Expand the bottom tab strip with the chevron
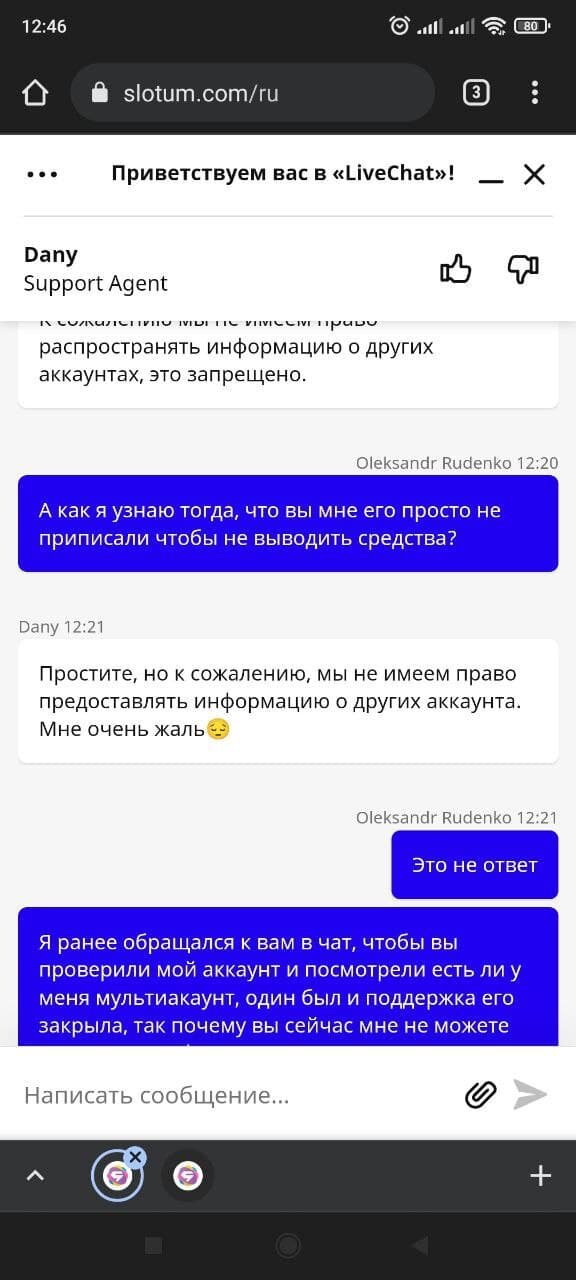The image size is (576, 1280). pos(35,1176)
